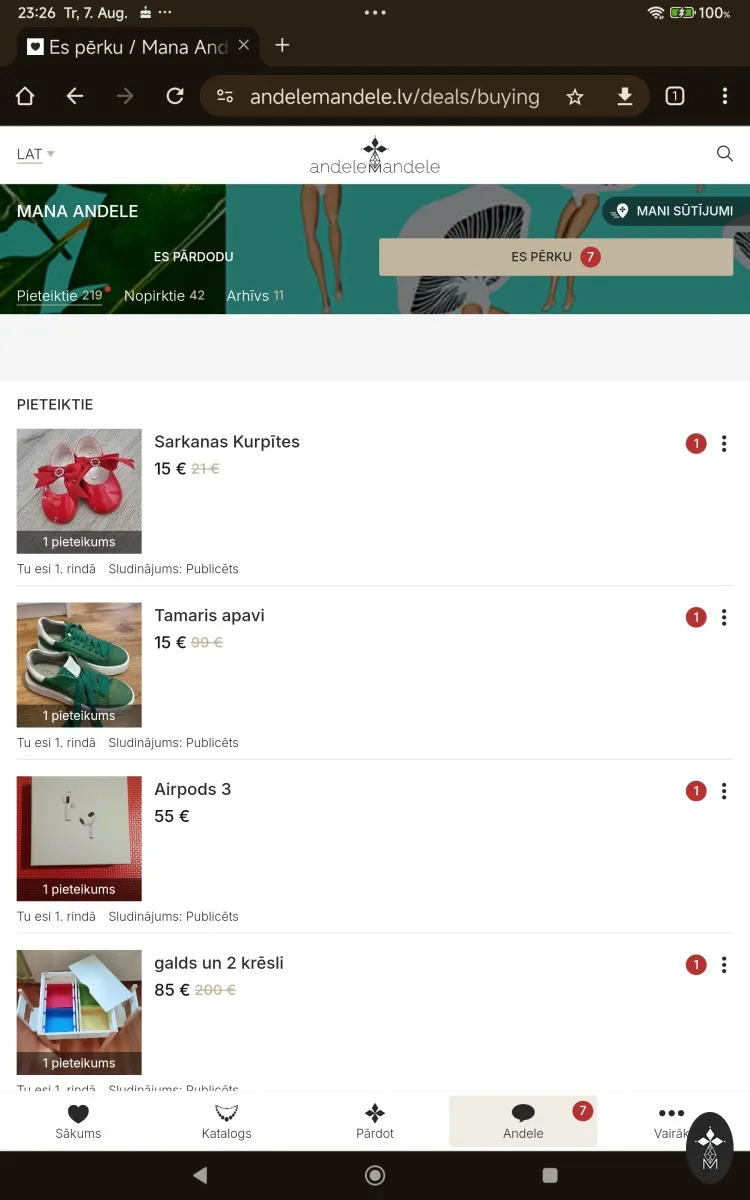
Task: Open options menu for Tamaris apavi
Action: 724,618
